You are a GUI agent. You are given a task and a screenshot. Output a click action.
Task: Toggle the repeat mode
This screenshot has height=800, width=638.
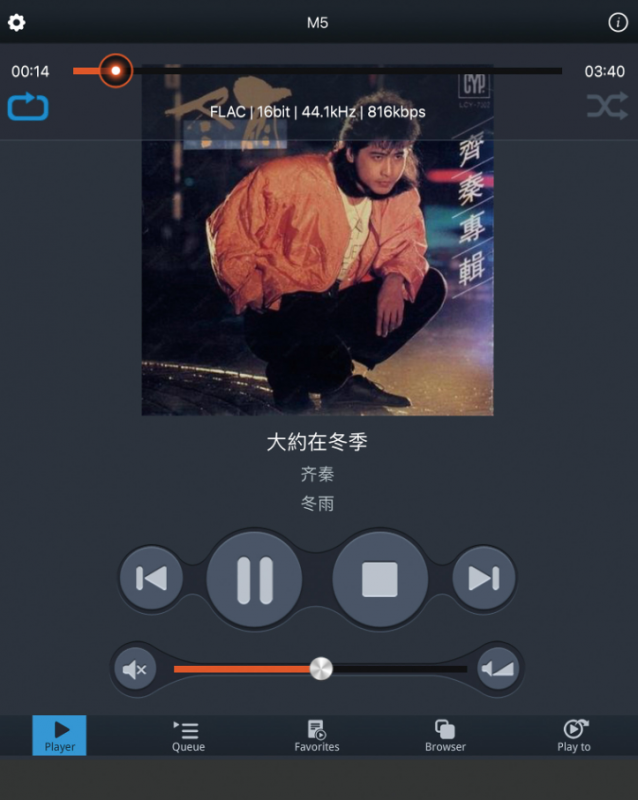tap(27, 106)
